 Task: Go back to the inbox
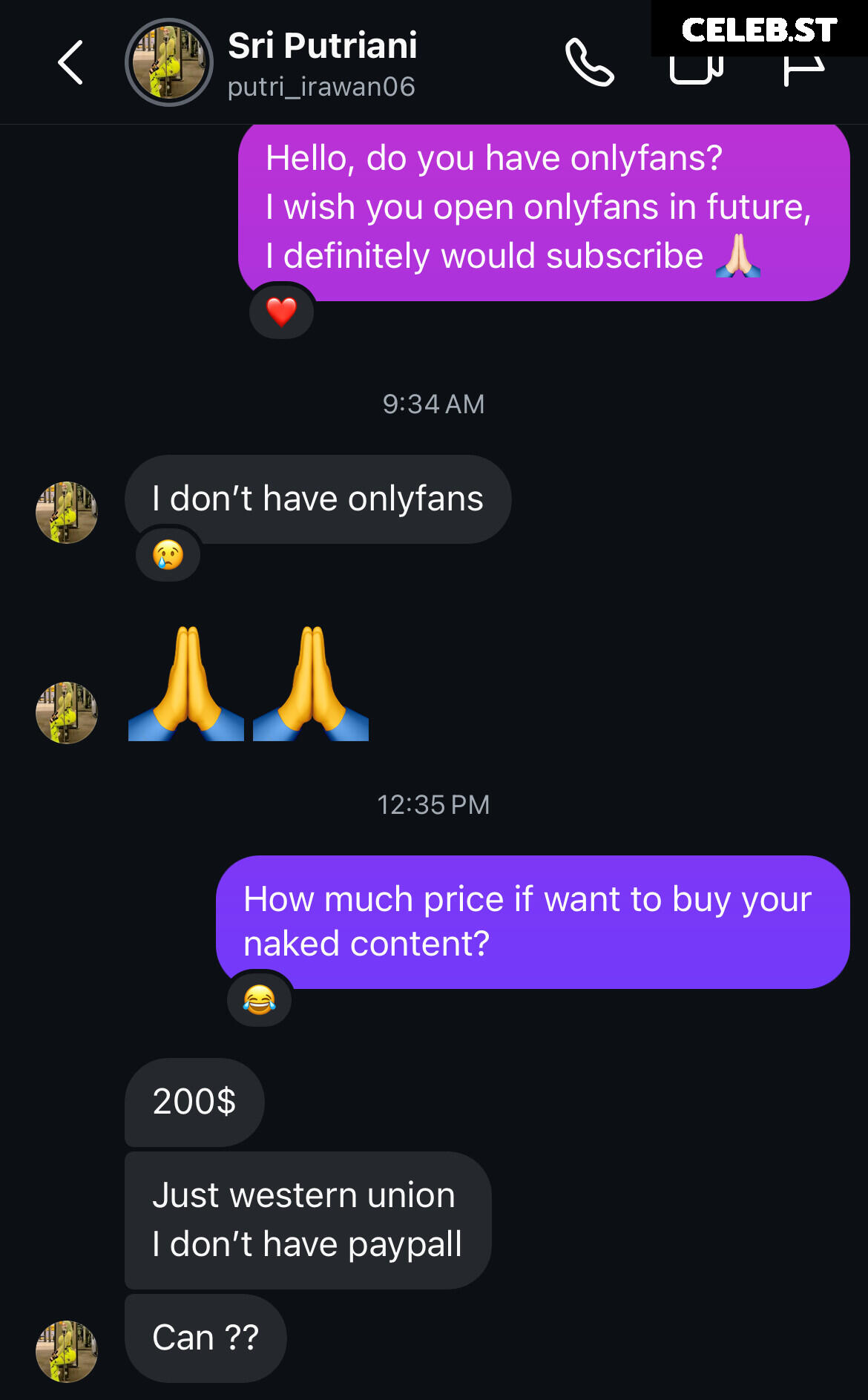pos(70,63)
